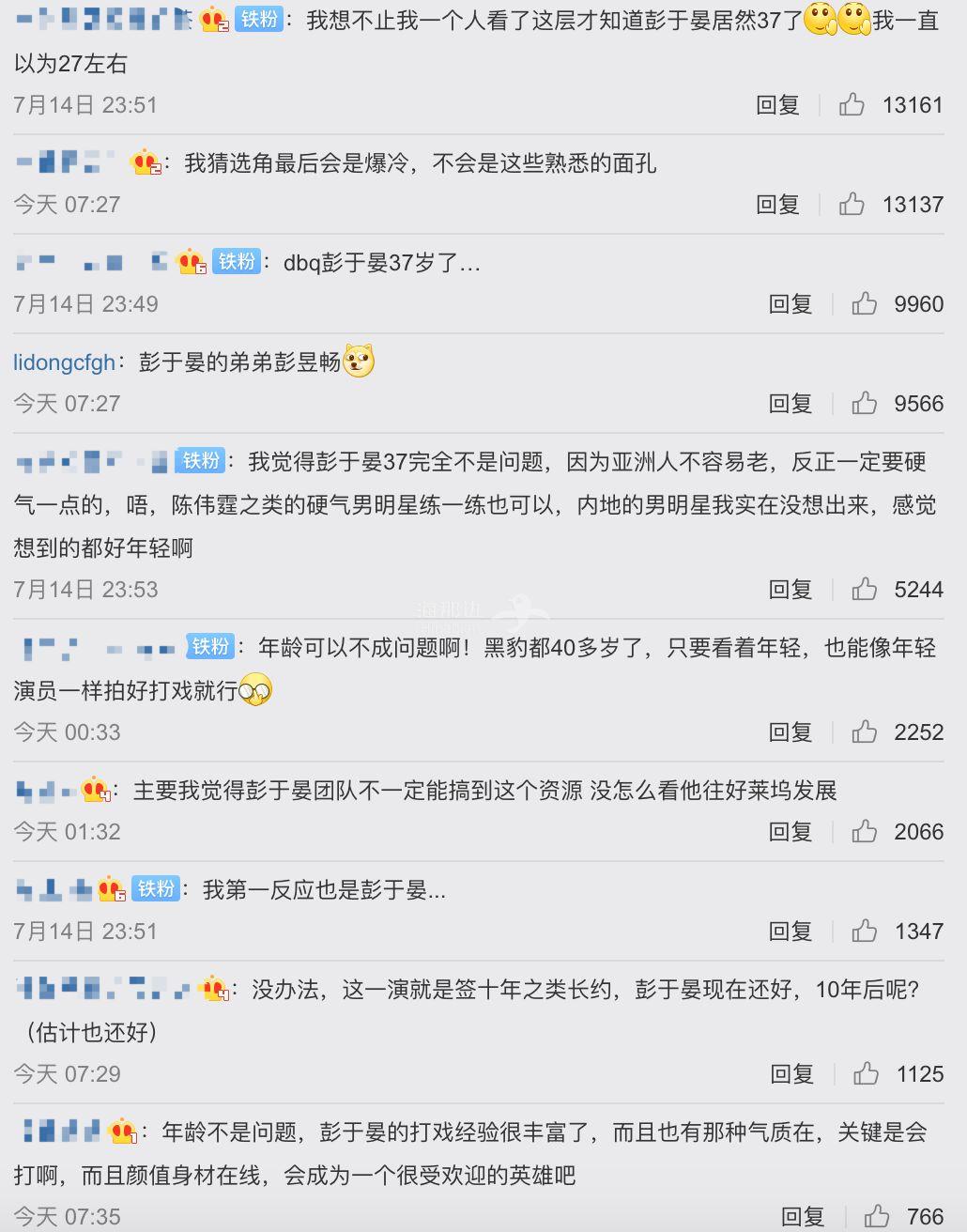The width and height of the screenshot is (967, 1232).
Task: Reply to the comment with 13161 likes
Action: click(x=777, y=105)
